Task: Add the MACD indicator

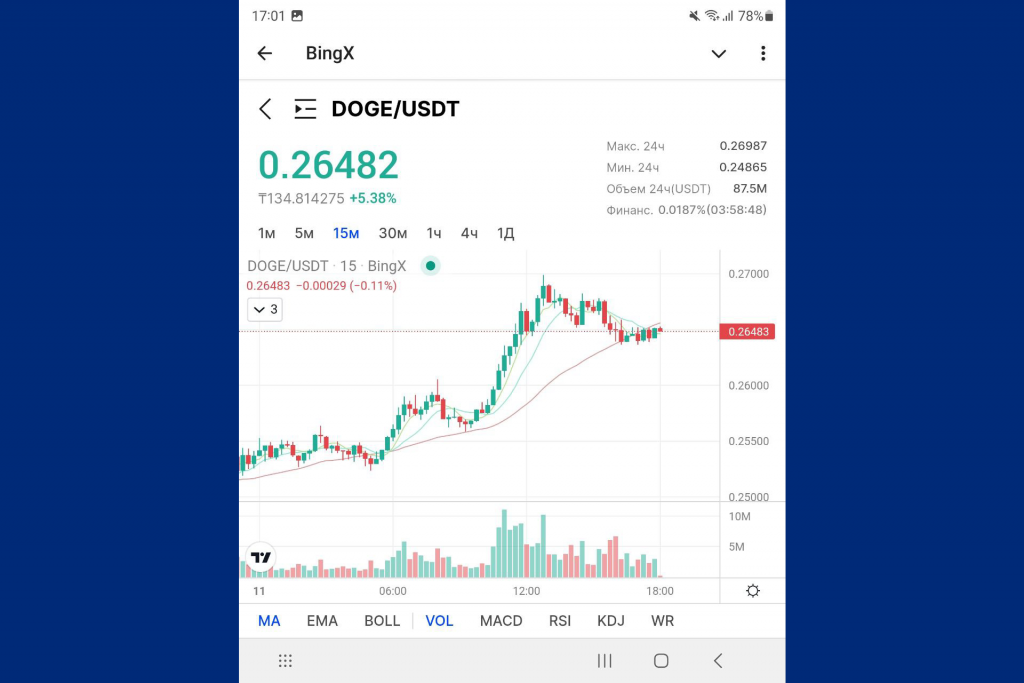Action: coord(501,621)
